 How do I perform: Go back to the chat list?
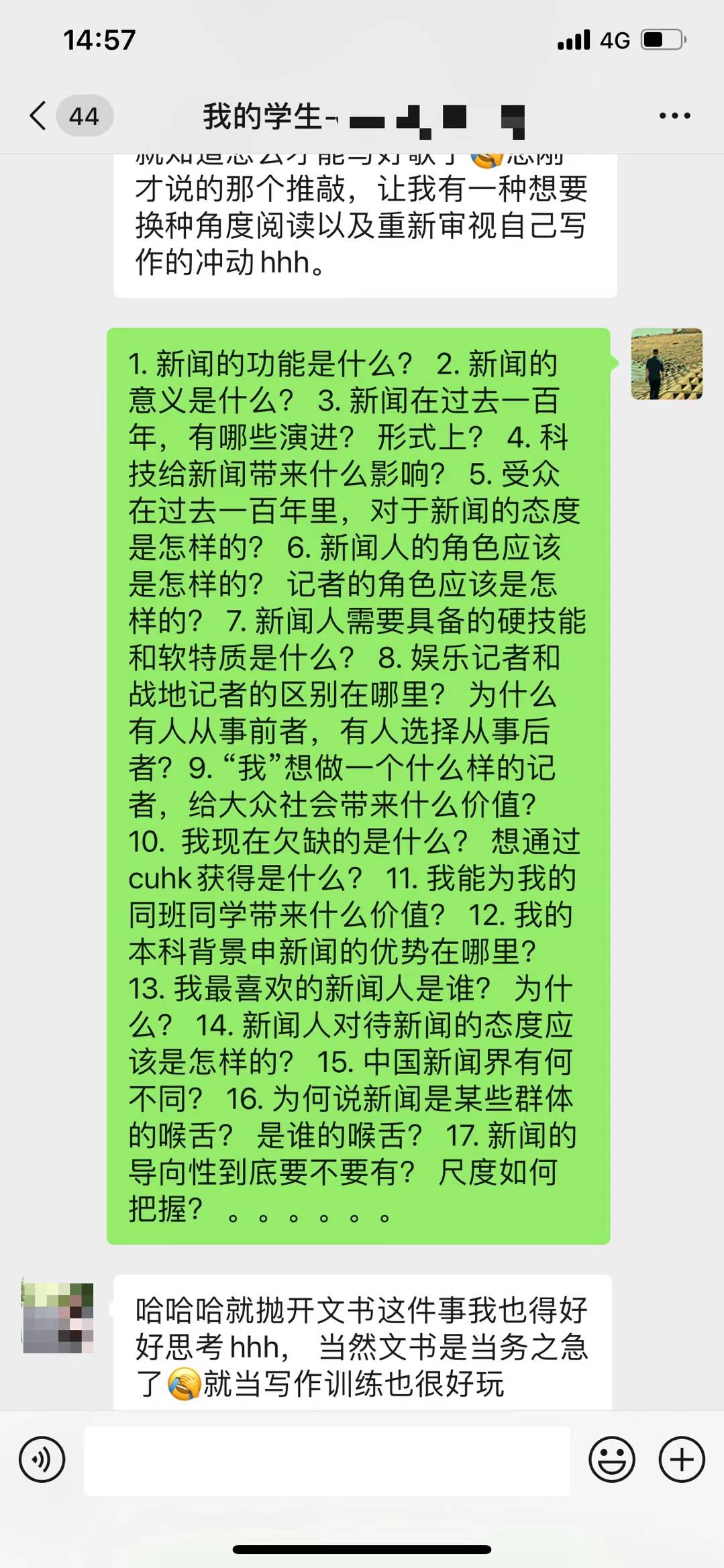(x=39, y=116)
